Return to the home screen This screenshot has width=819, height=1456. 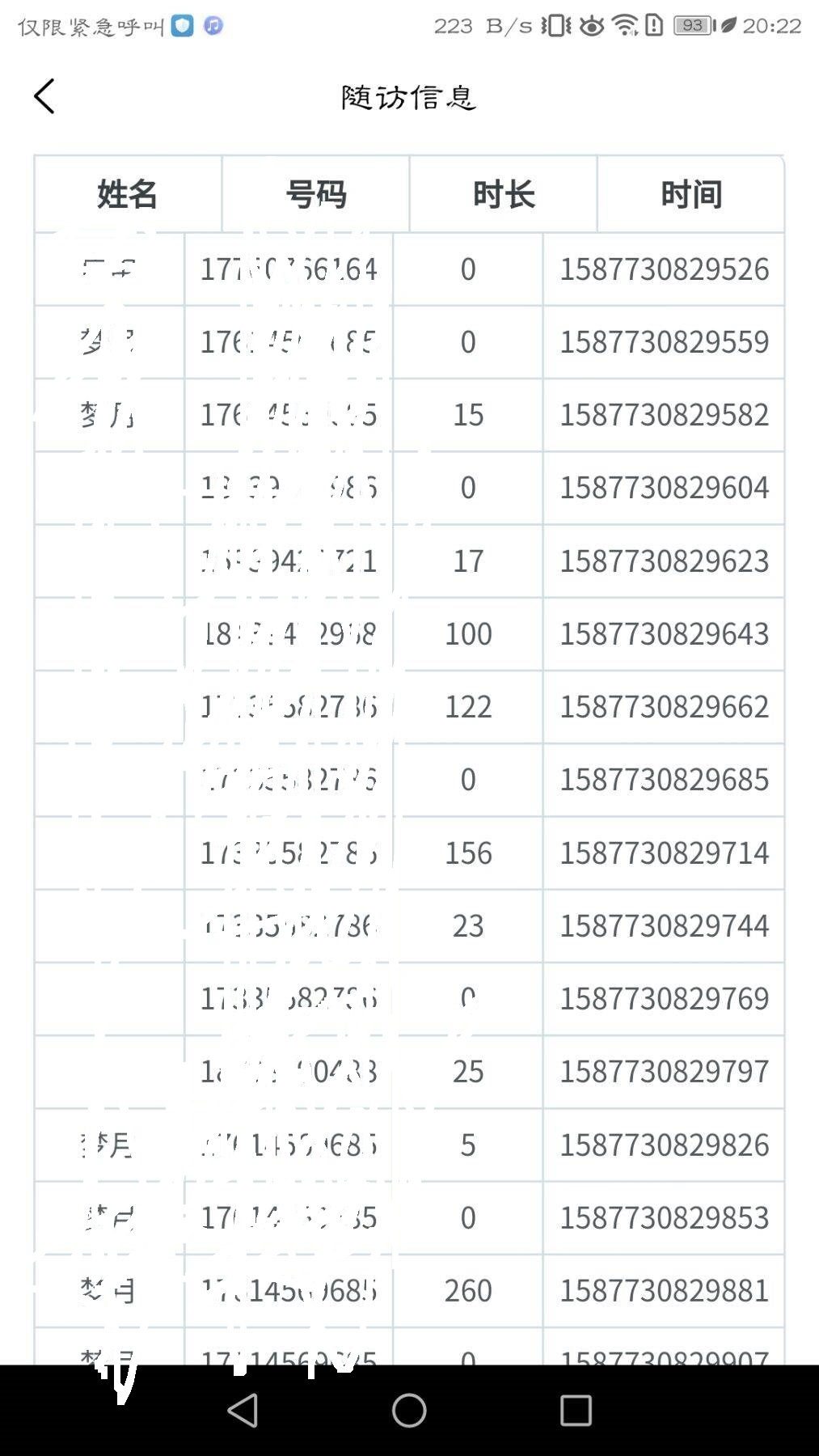409,1411
